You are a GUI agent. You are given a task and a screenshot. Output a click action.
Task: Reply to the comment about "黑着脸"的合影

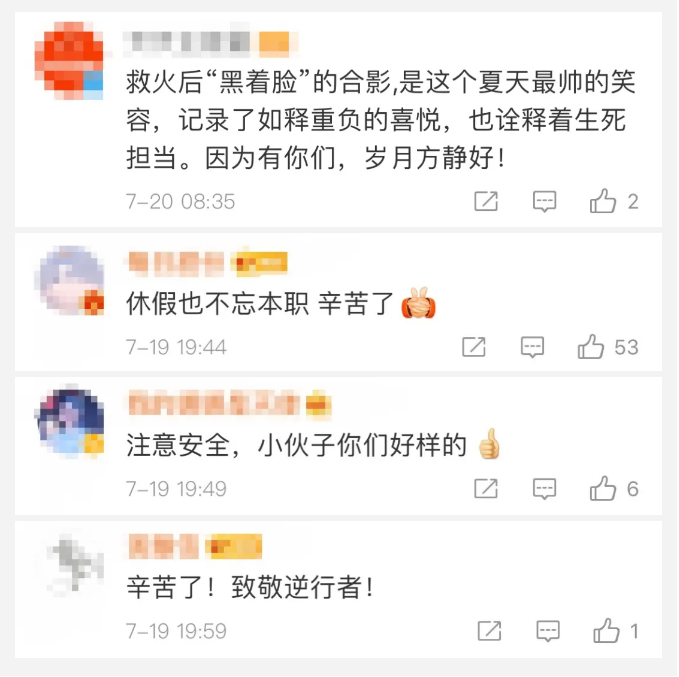coord(544,202)
